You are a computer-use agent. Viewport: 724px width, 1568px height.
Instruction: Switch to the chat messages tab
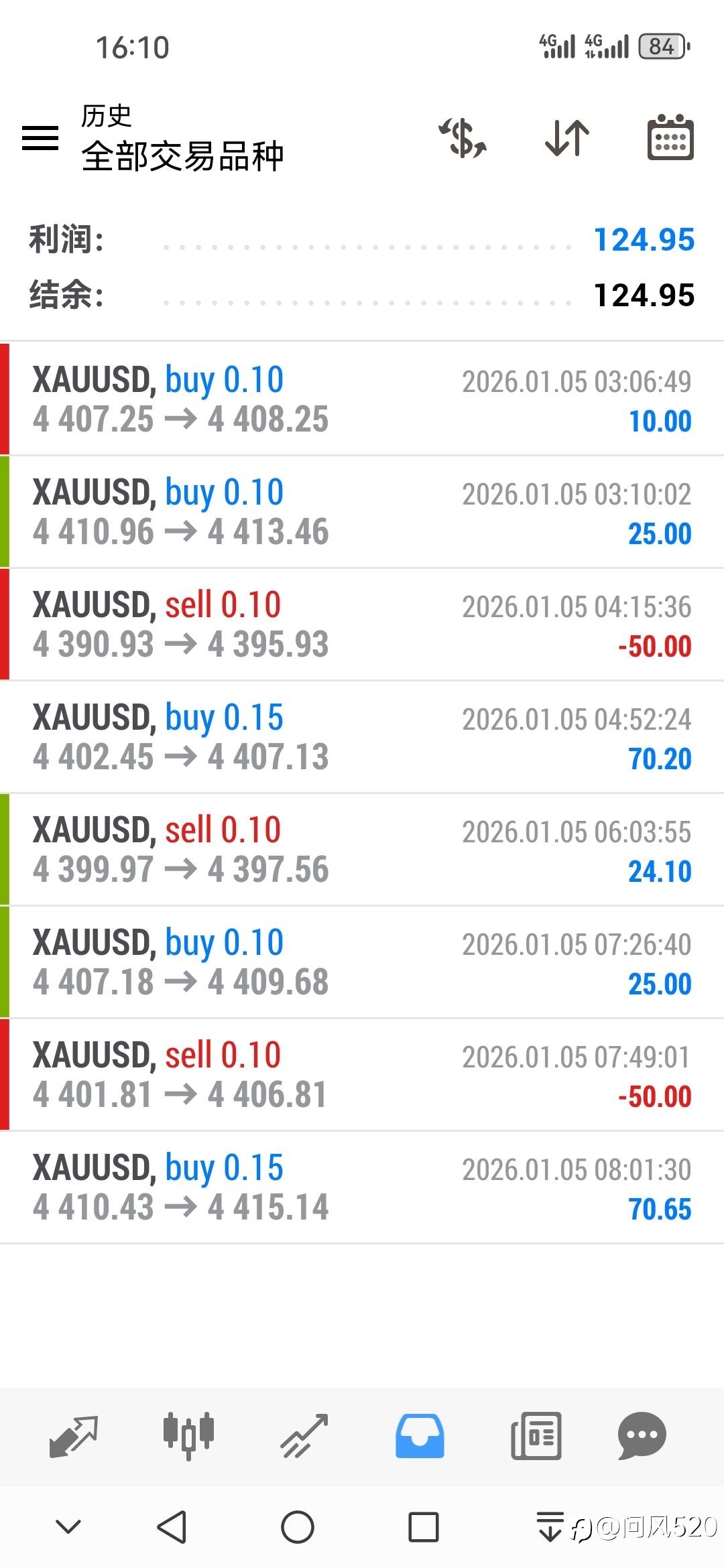click(x=642, y=1435)
